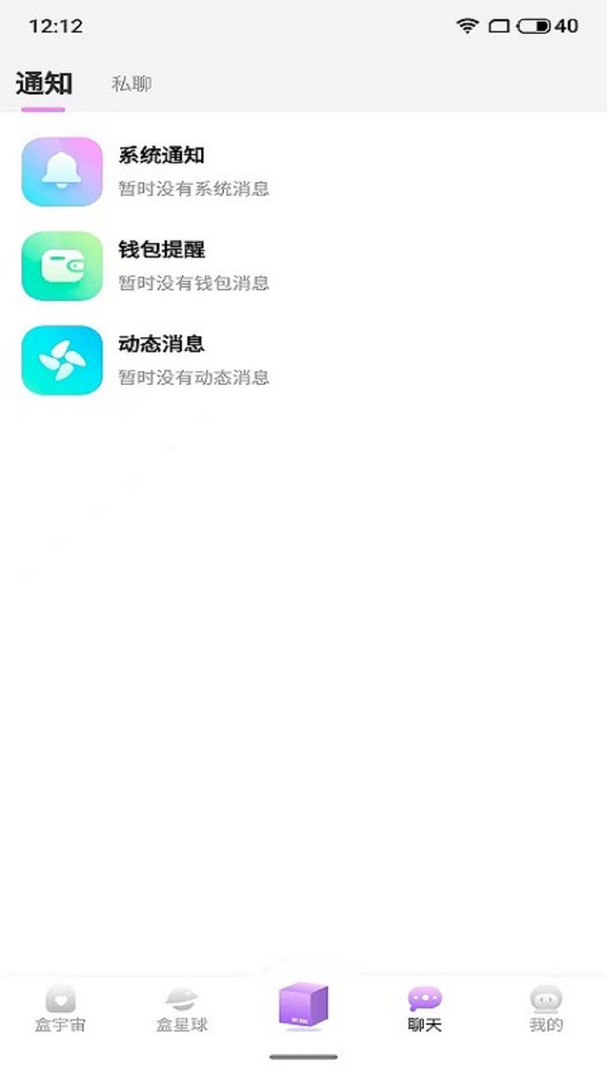Switch to the 私聊 tab
The width and height of the screenshot is (607, 1080).
click(x=131, y=84)
